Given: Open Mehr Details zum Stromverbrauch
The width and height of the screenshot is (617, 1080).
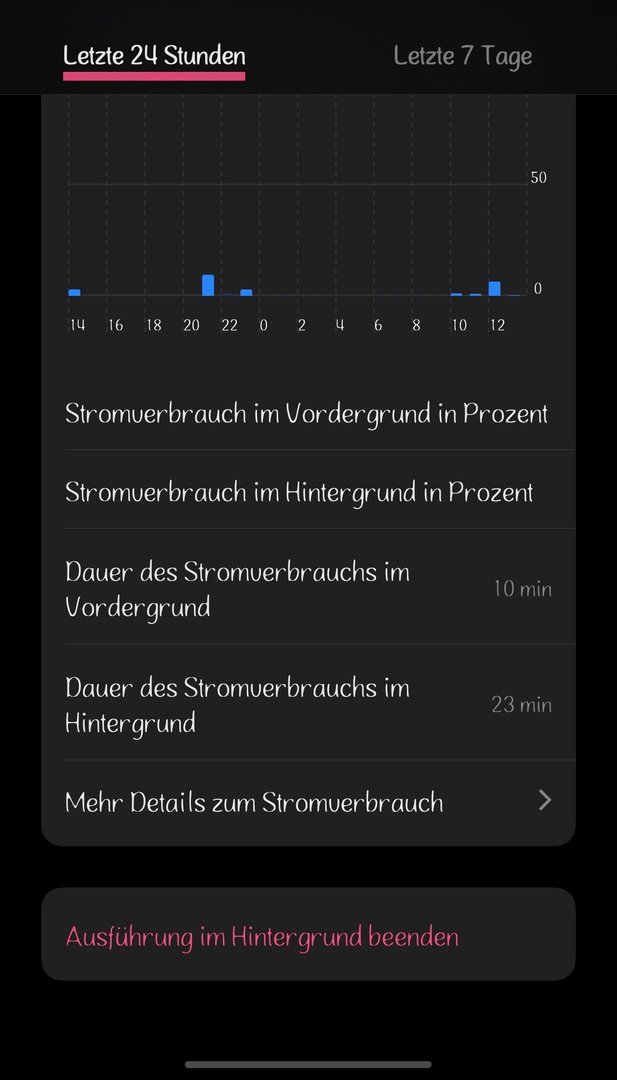Looking at the screenshot, I should [x=308, y=802].
